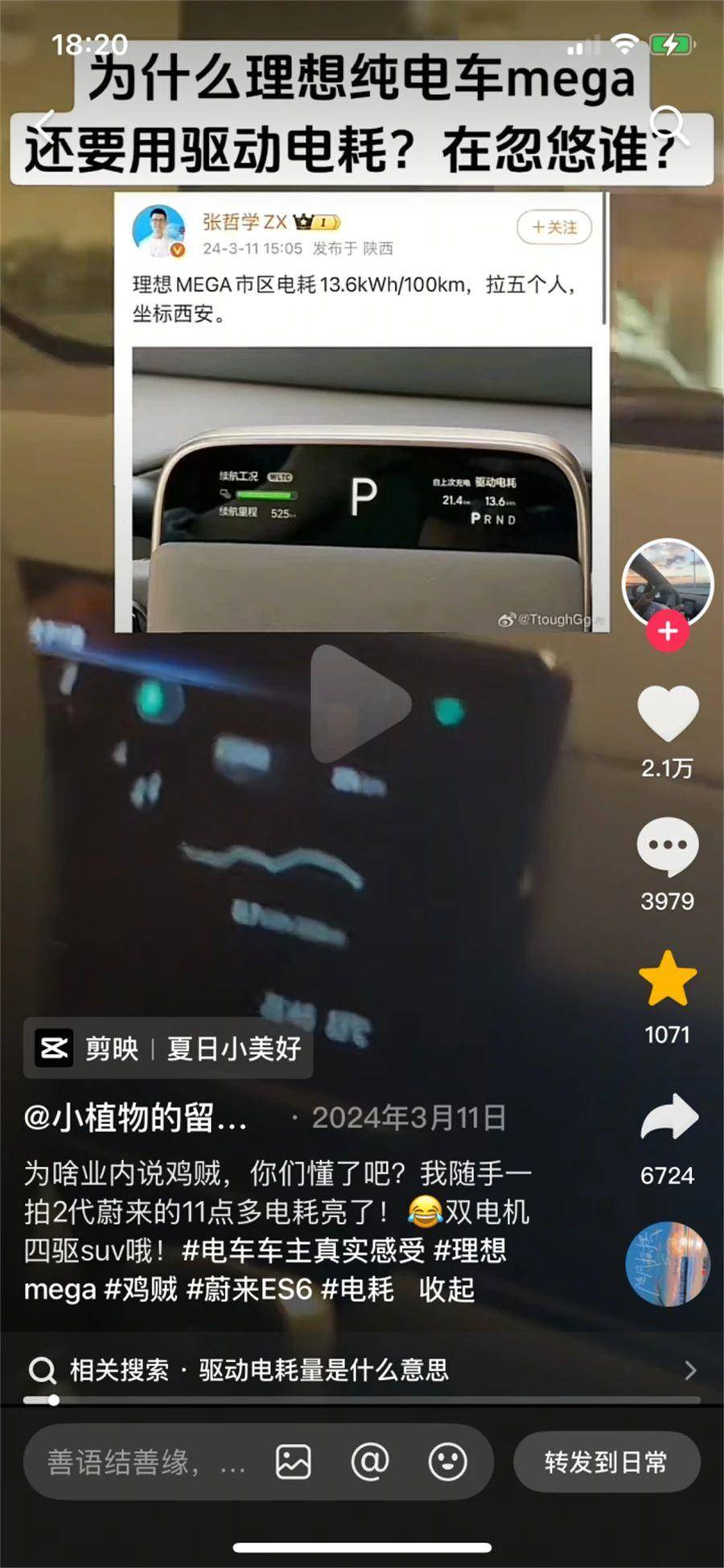This screenshot has height=1568, width=724.
Task: Open the spinning music disc
Action: (668, 1264)
